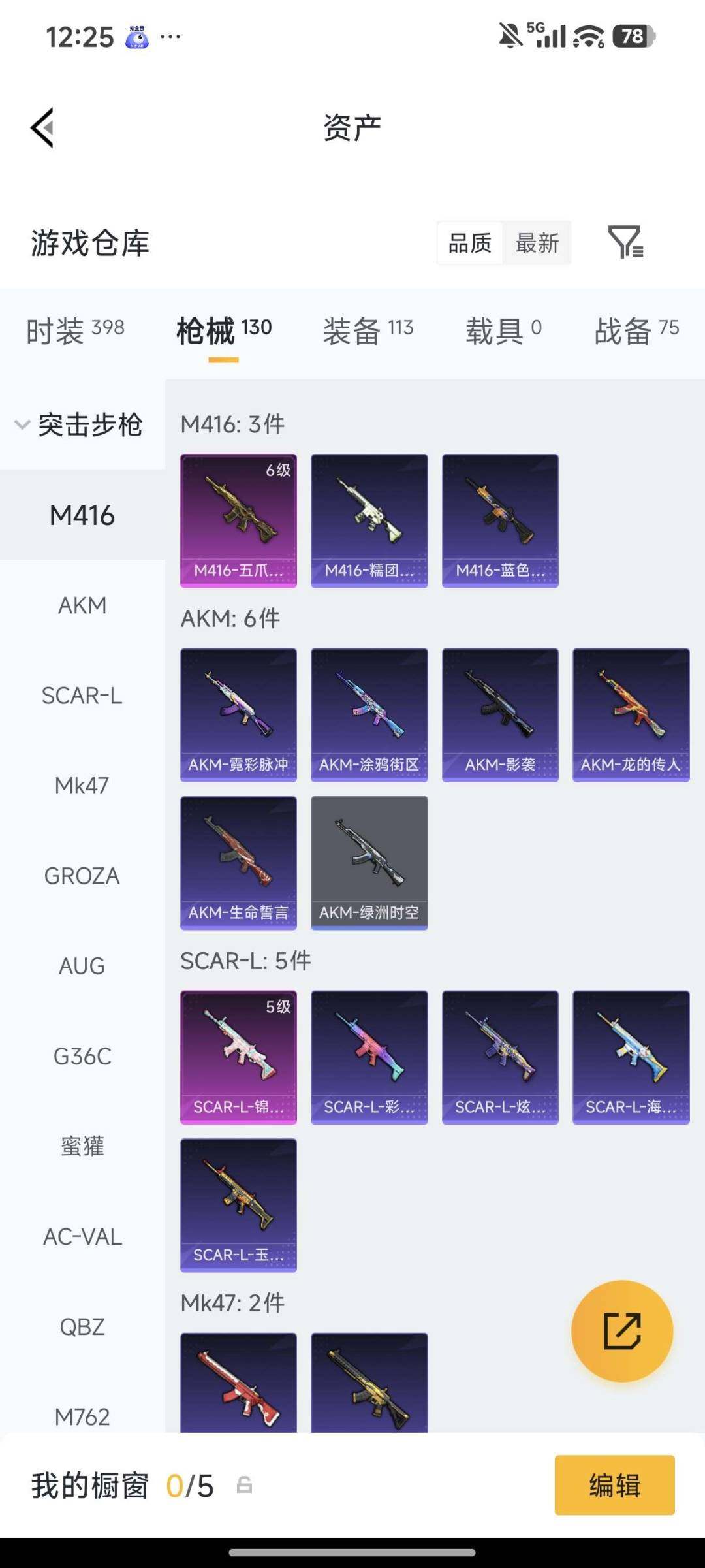Sort the warehouse by 品质

coord(470,244)
